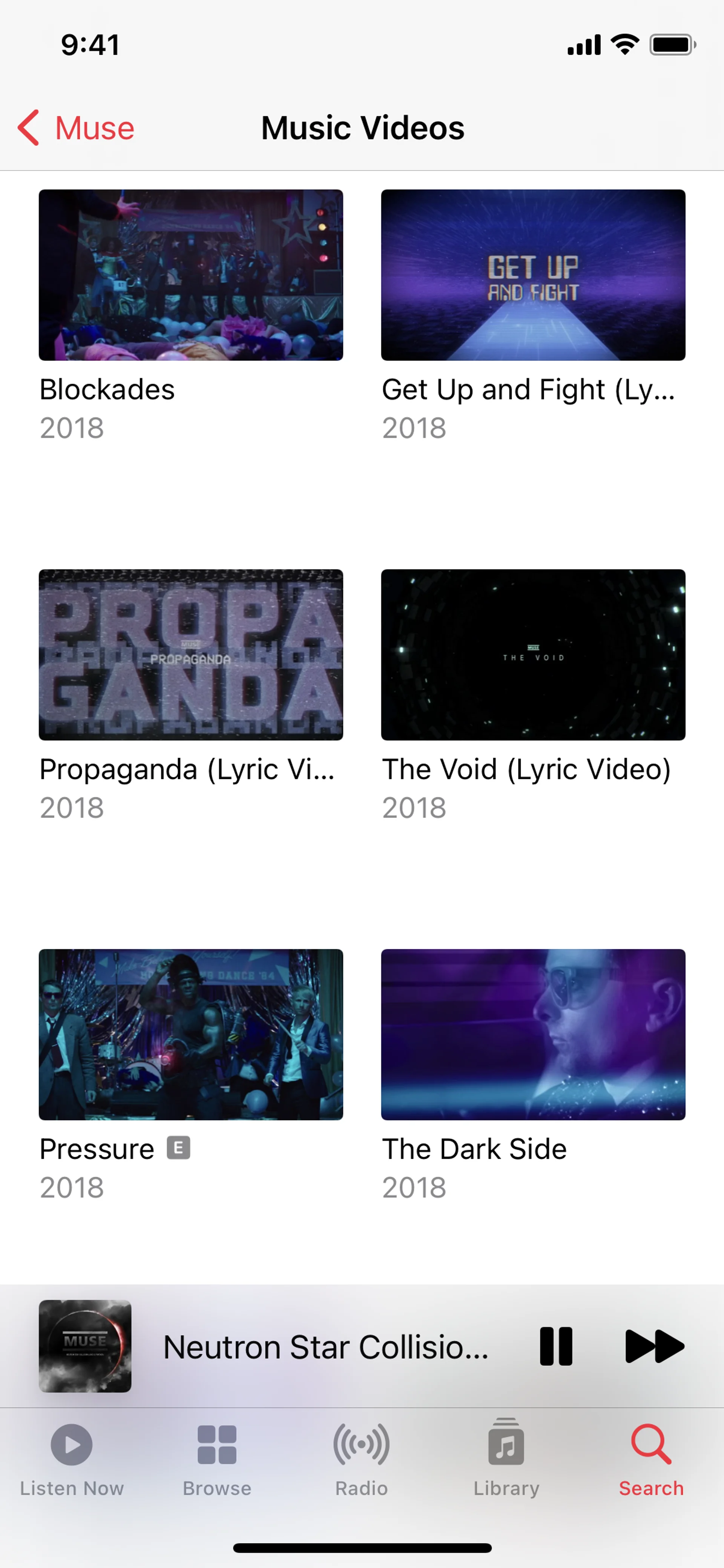Pause the currently playing song
This screenshot has height=1568, width=724.
point(555,1347)
